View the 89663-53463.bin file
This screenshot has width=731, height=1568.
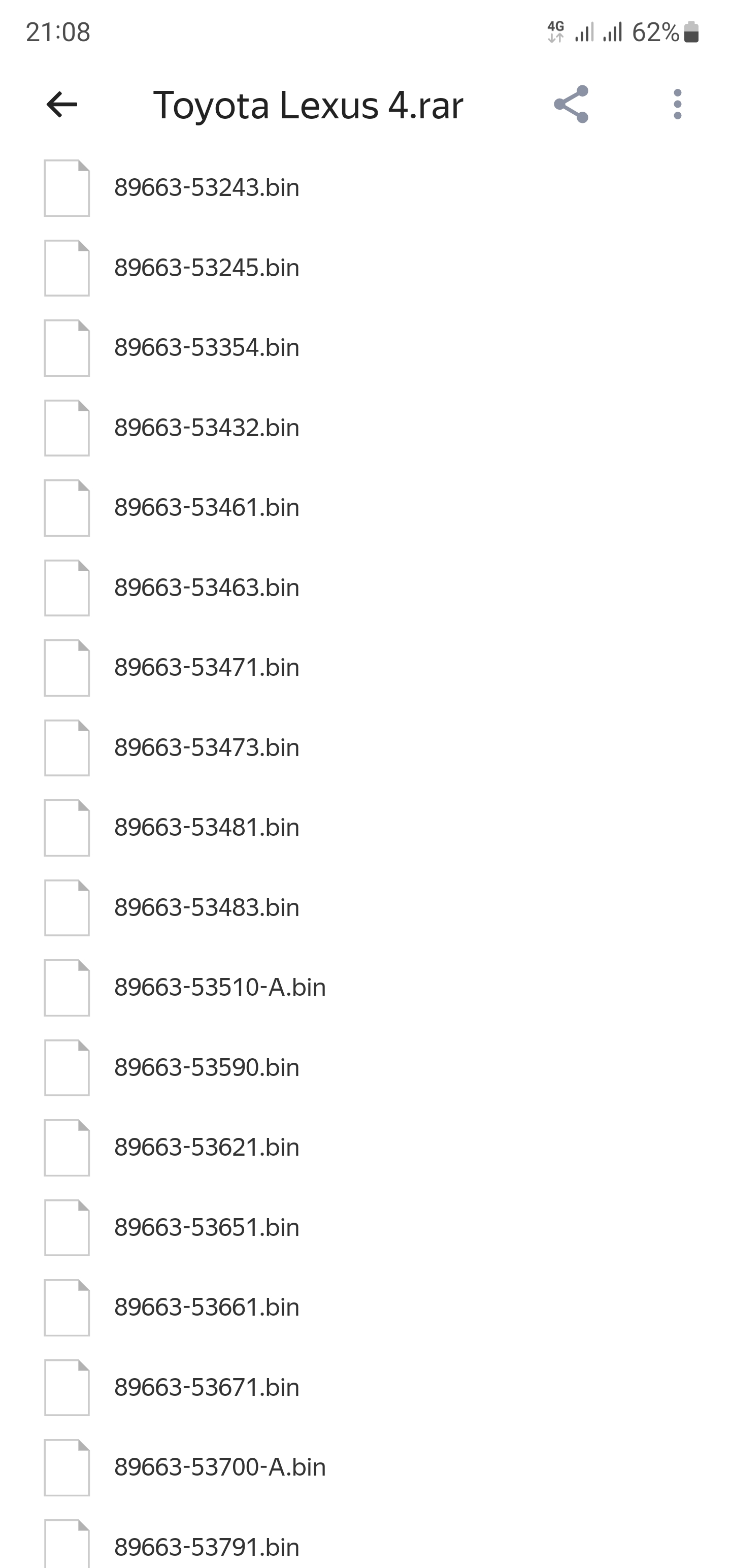(207, 588)
